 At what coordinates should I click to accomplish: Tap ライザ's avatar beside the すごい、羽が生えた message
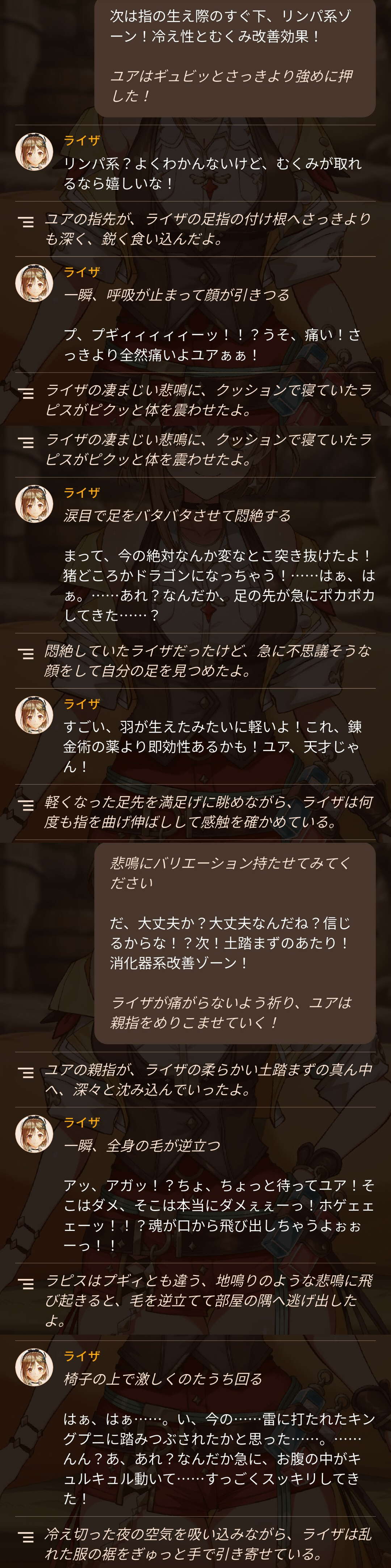pyautogui.click(x=34, y=715)
